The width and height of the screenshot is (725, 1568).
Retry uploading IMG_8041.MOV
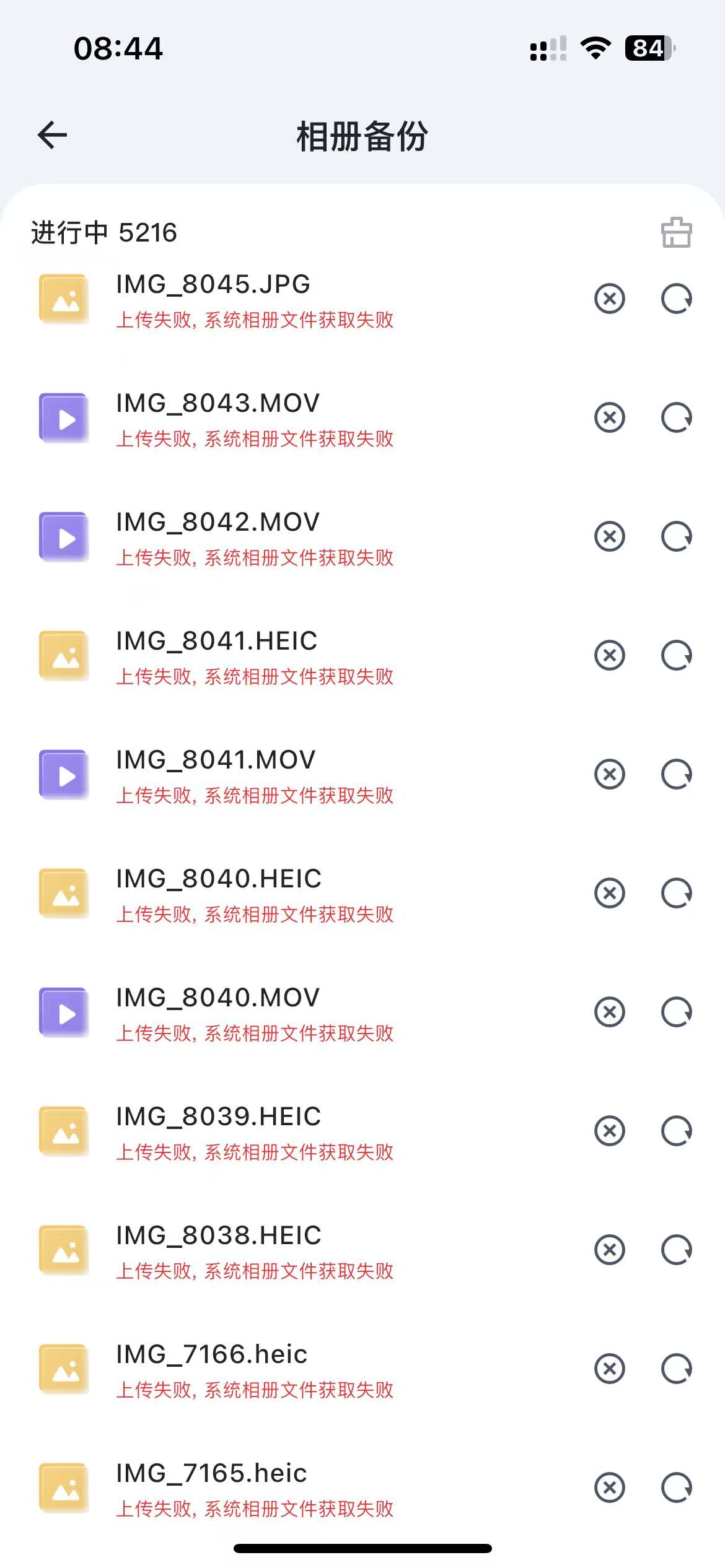coord(676,775)
